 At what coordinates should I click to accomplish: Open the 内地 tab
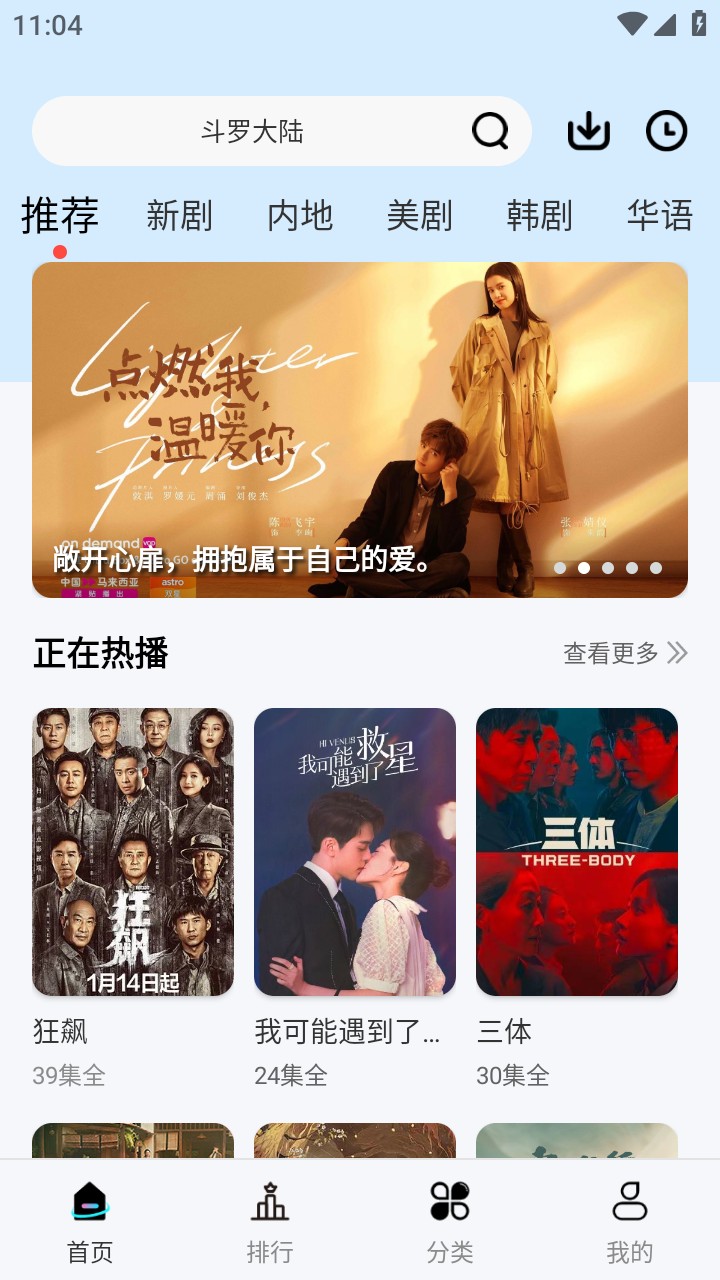pyautogui.click(x=301, y=216)
